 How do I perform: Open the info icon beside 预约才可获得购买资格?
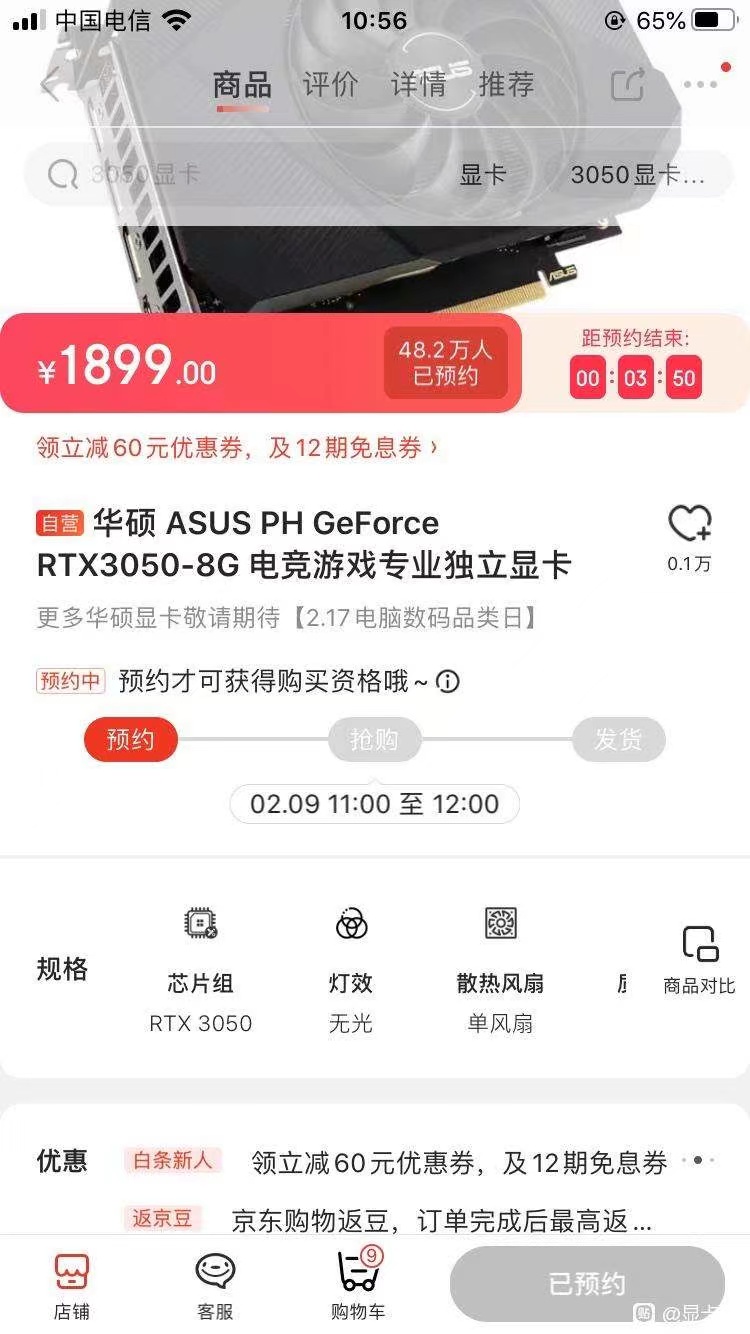[x=448, y=682]
